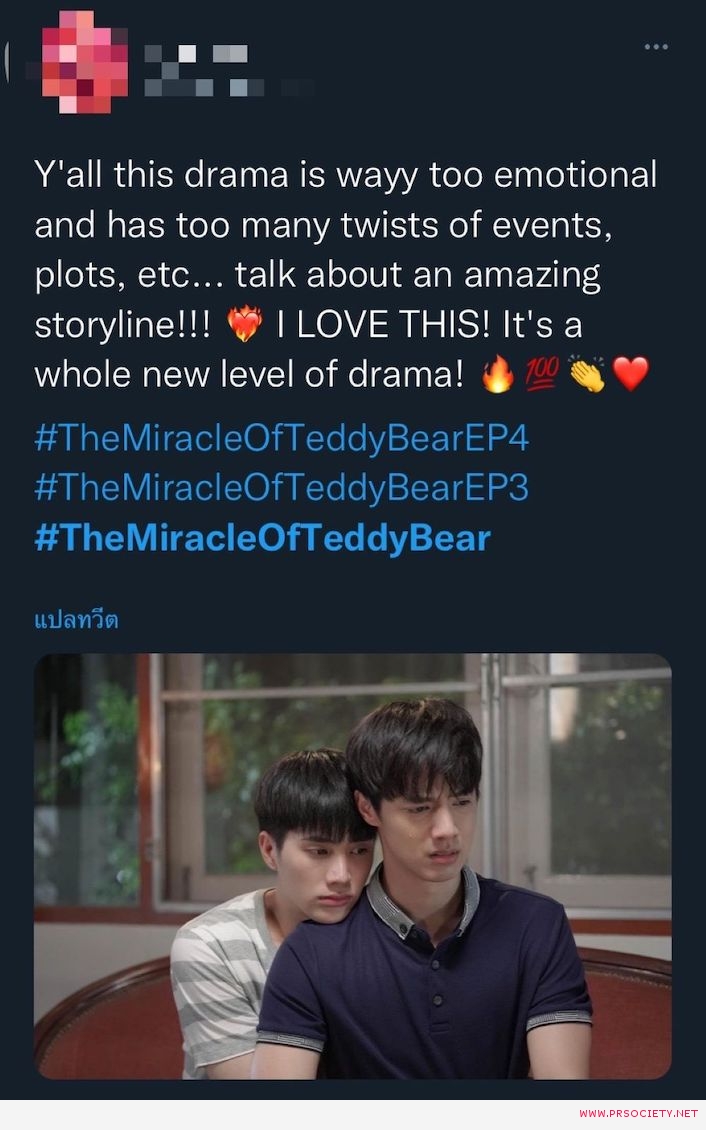View the attached photo full screen
The height and width of the screenshot is (1130, 706).
[352, 866]
